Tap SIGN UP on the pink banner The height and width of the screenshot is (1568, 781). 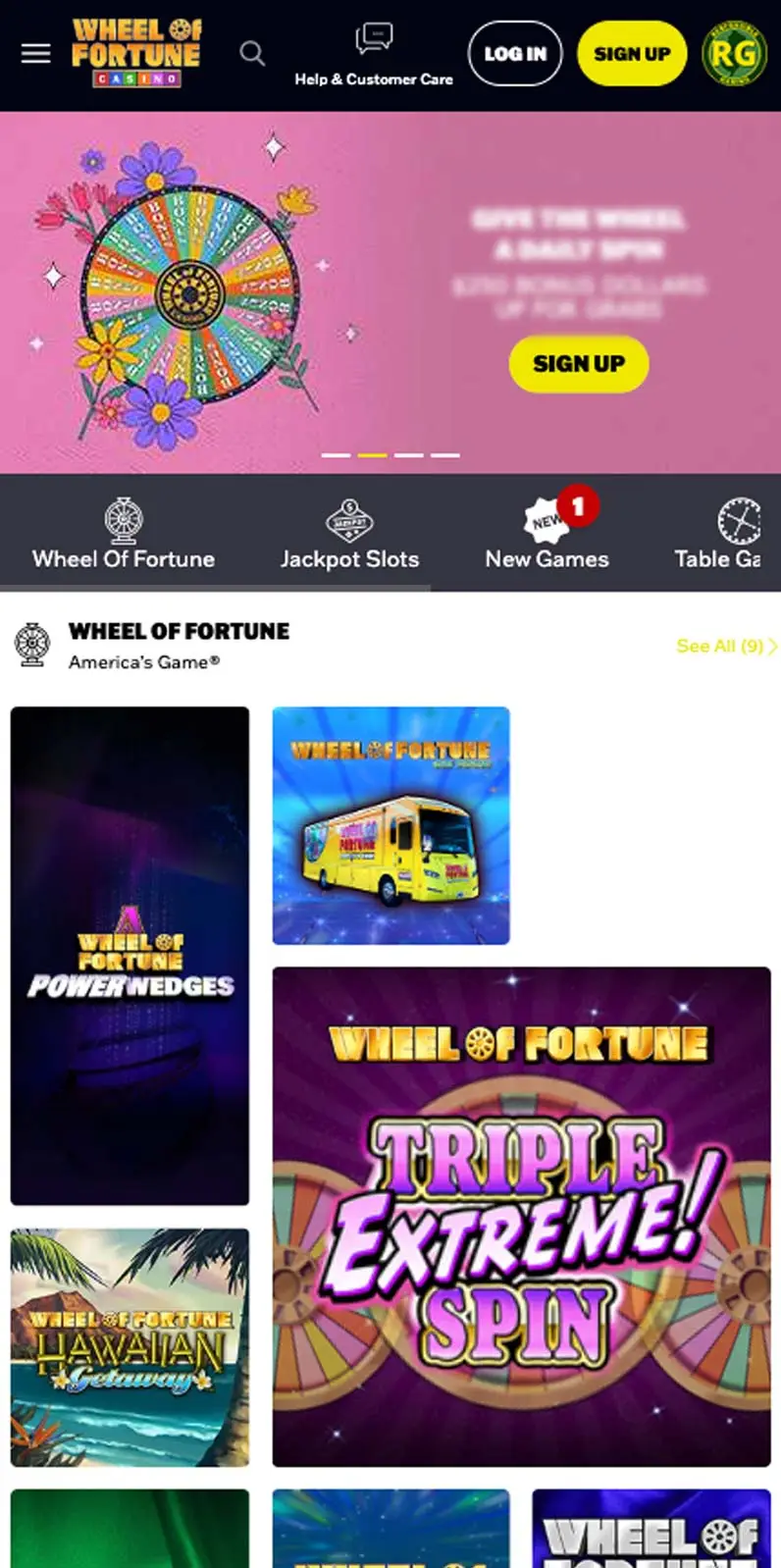coord(579,364)
